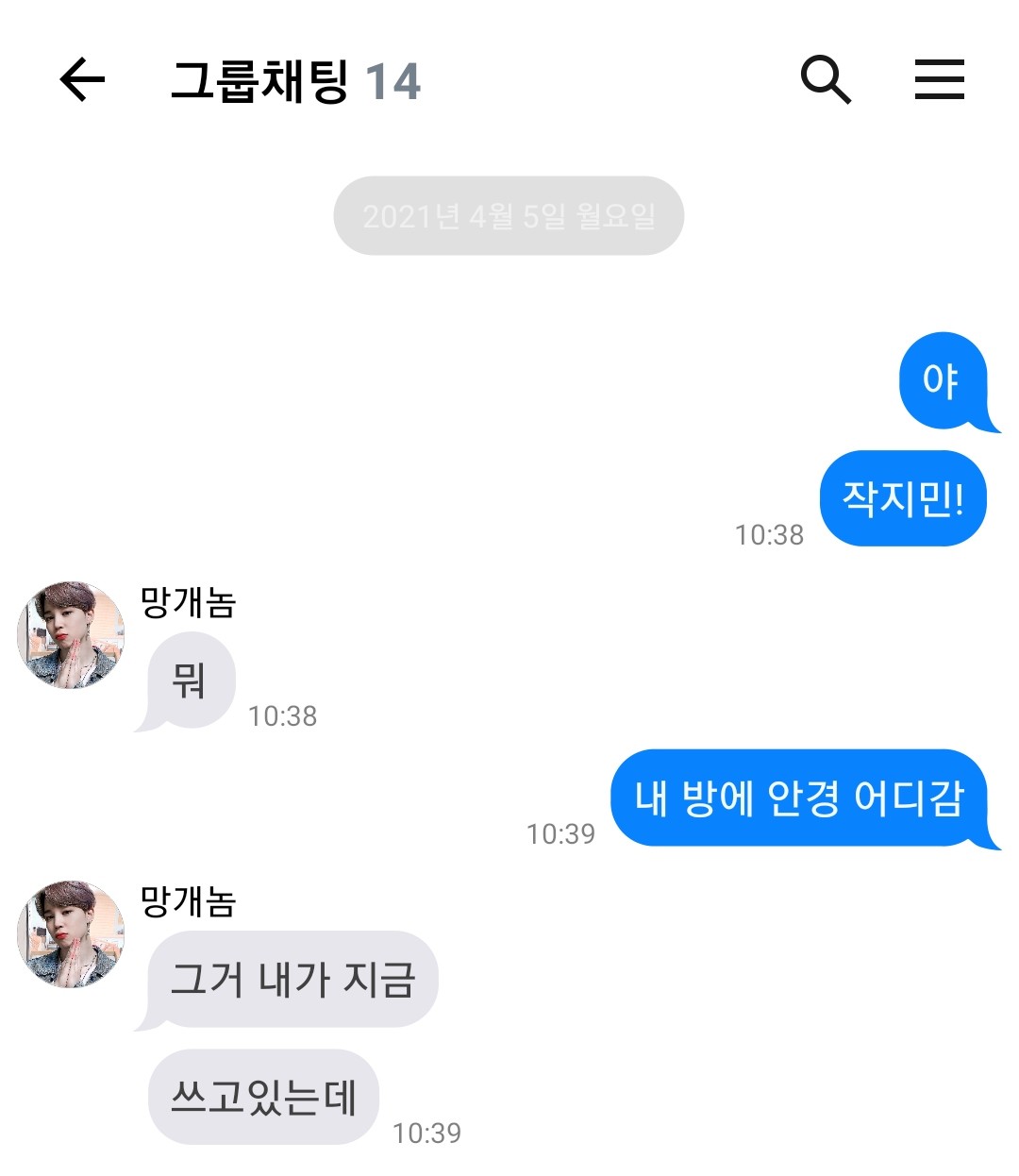The image size is (1019, 1176).
Task: Open 망개놈's profile photo beside the 뭐 message
Action: click(x=71, y=635)
